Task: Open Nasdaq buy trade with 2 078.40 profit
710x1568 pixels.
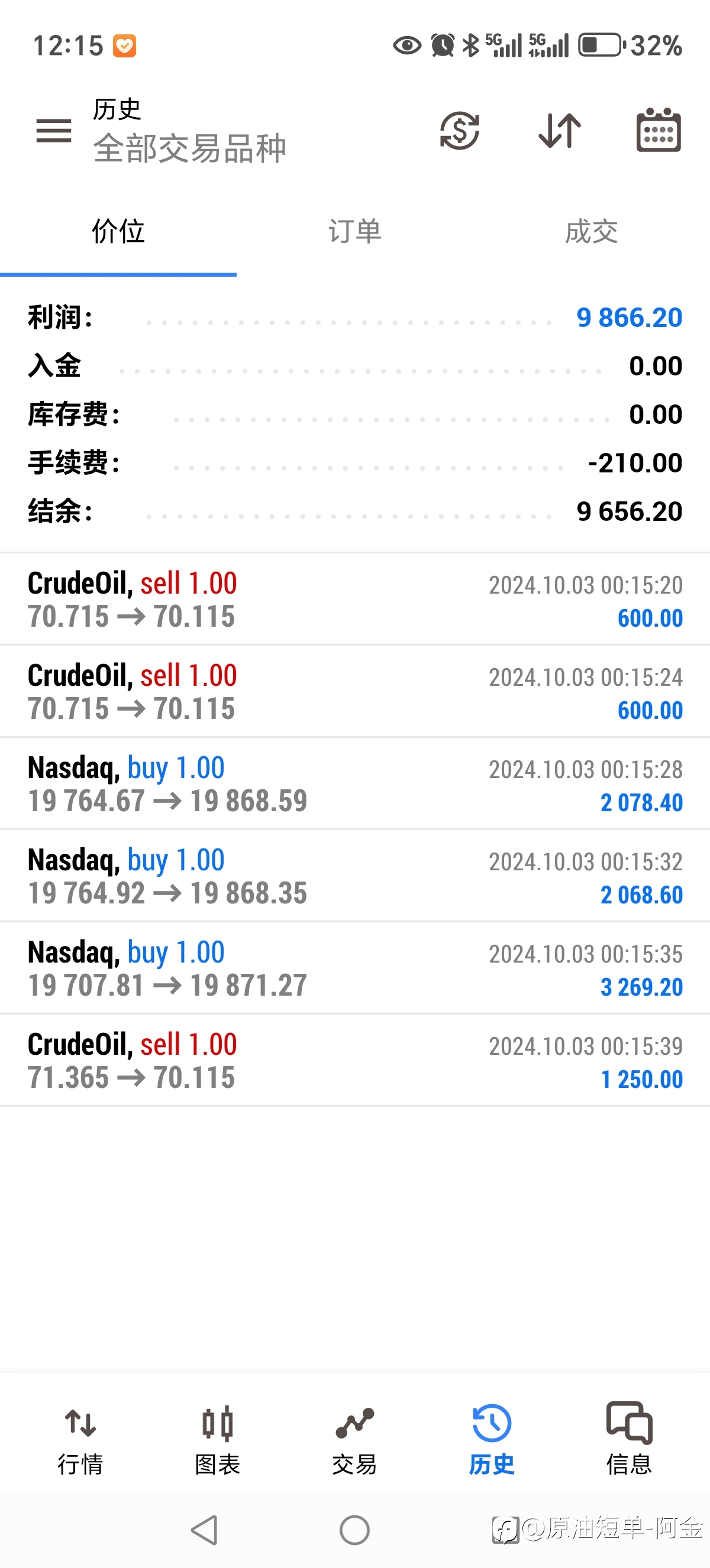Action: pyautogui.click(x=355, y=784)
